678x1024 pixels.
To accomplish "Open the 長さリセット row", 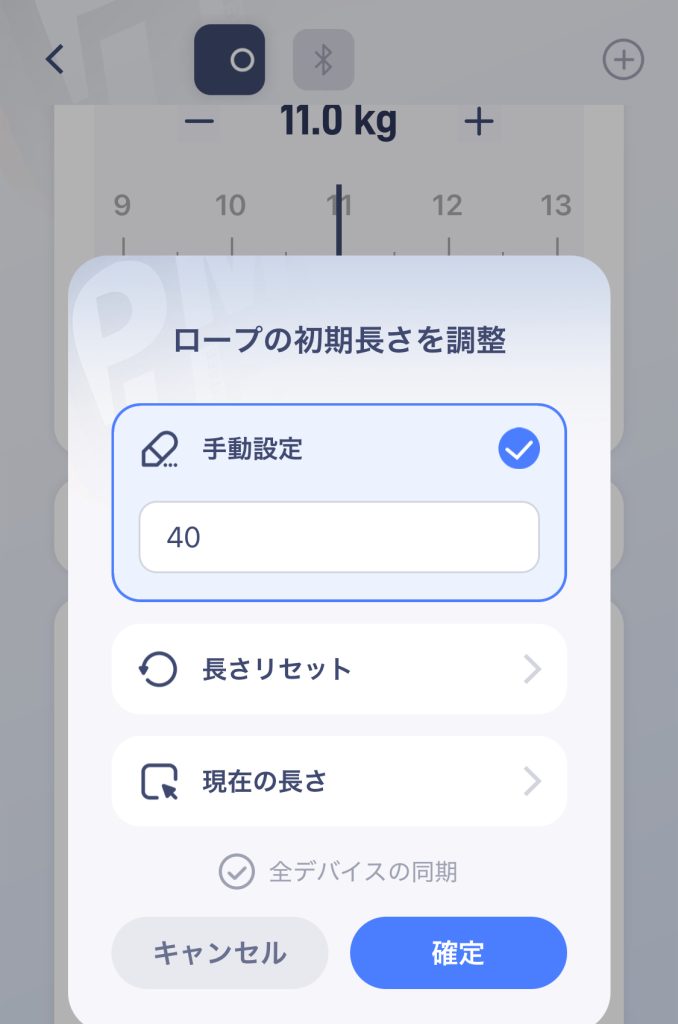I will 339,669.
